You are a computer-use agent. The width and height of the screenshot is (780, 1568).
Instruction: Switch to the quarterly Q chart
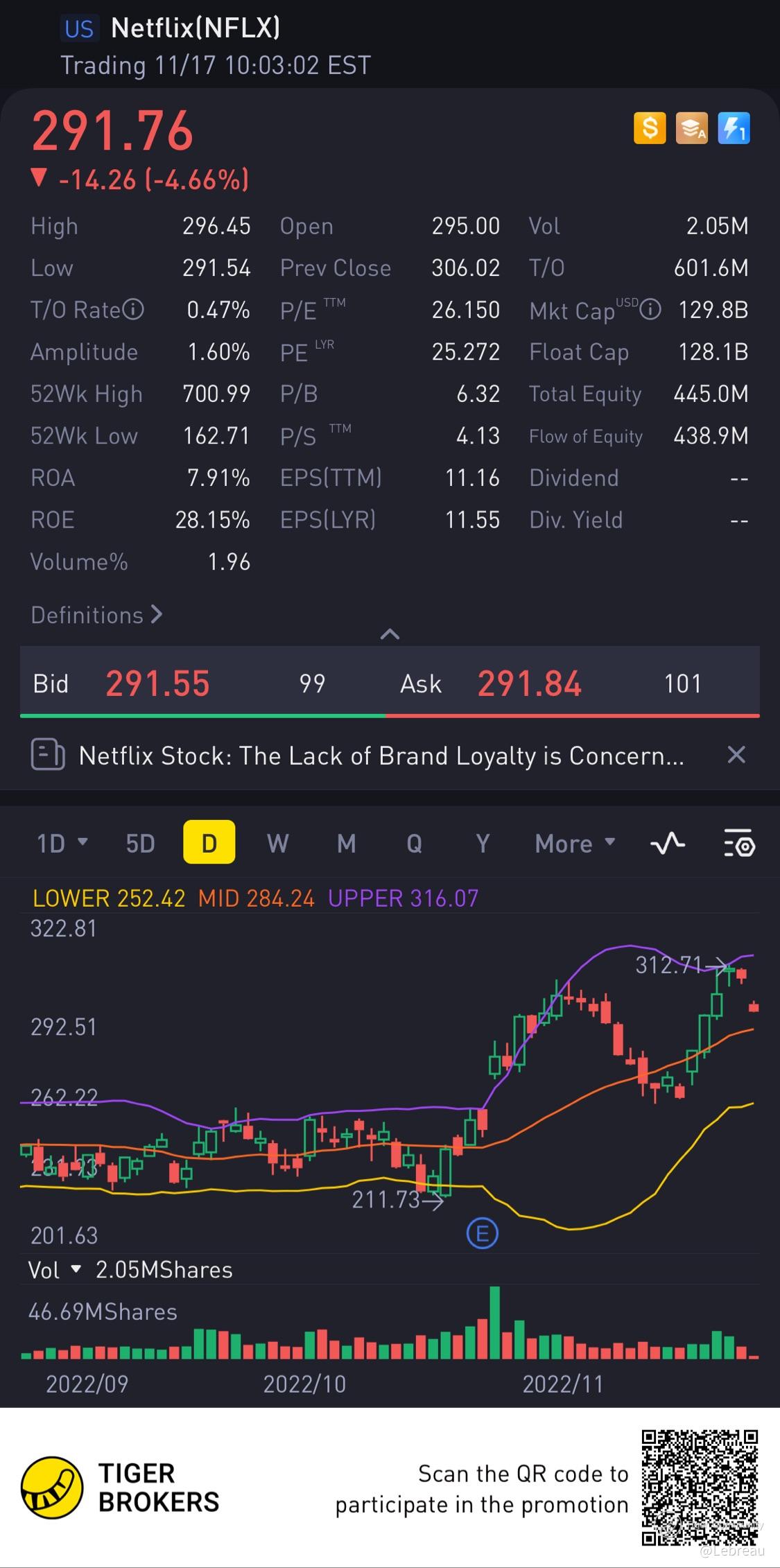coord(414,843)
